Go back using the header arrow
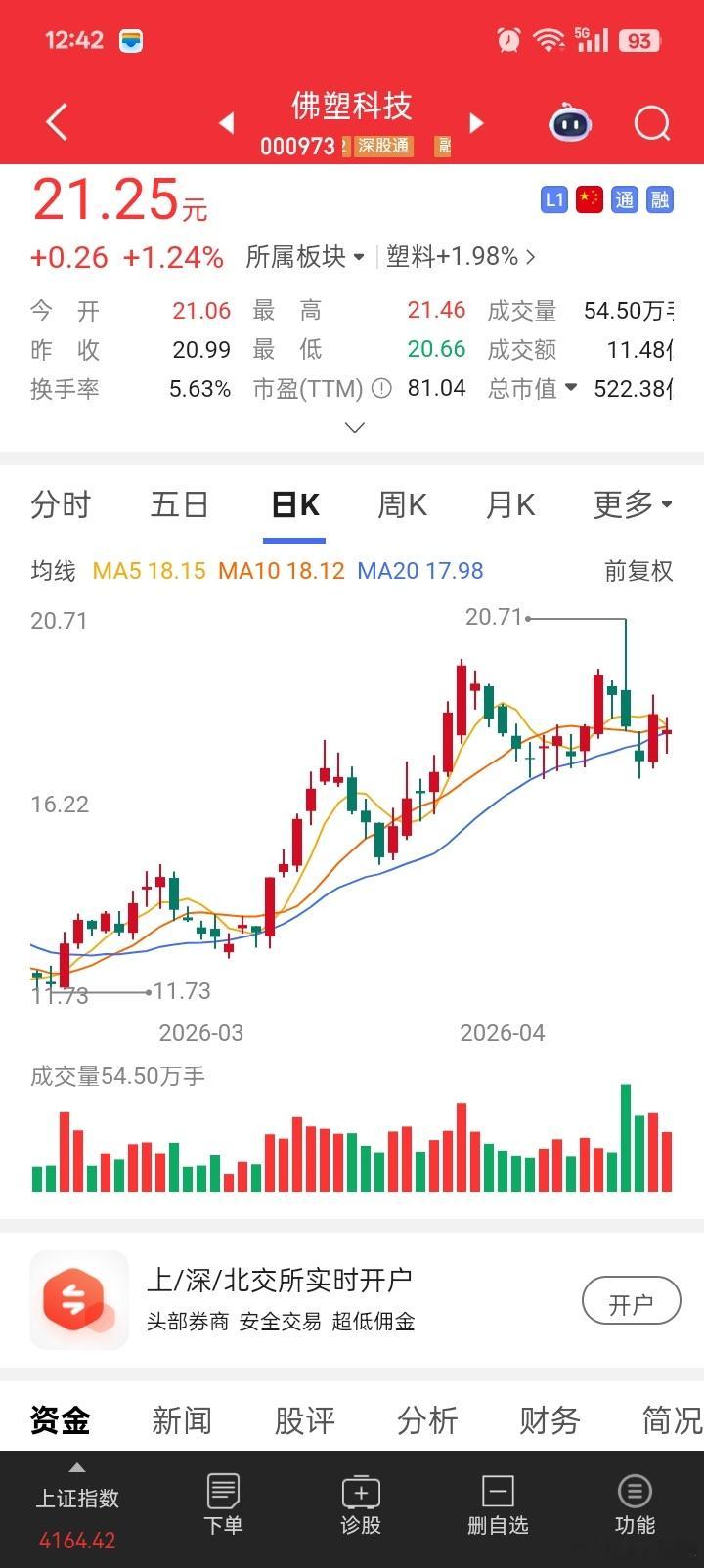Image resolution: width=704 pixels, height=1568 pixels. (57, 122)
